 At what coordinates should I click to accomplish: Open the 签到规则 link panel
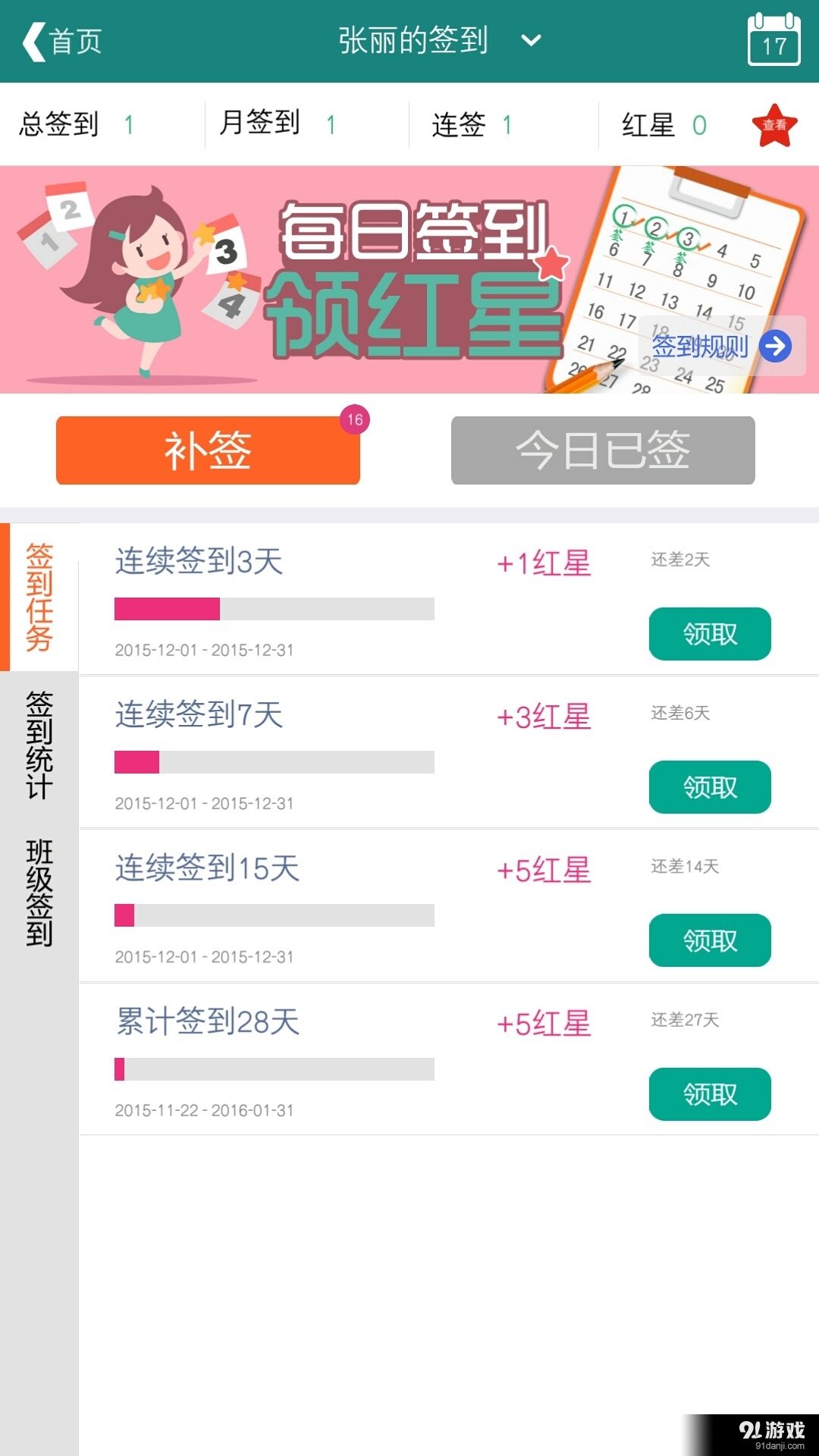coord(701,346)
